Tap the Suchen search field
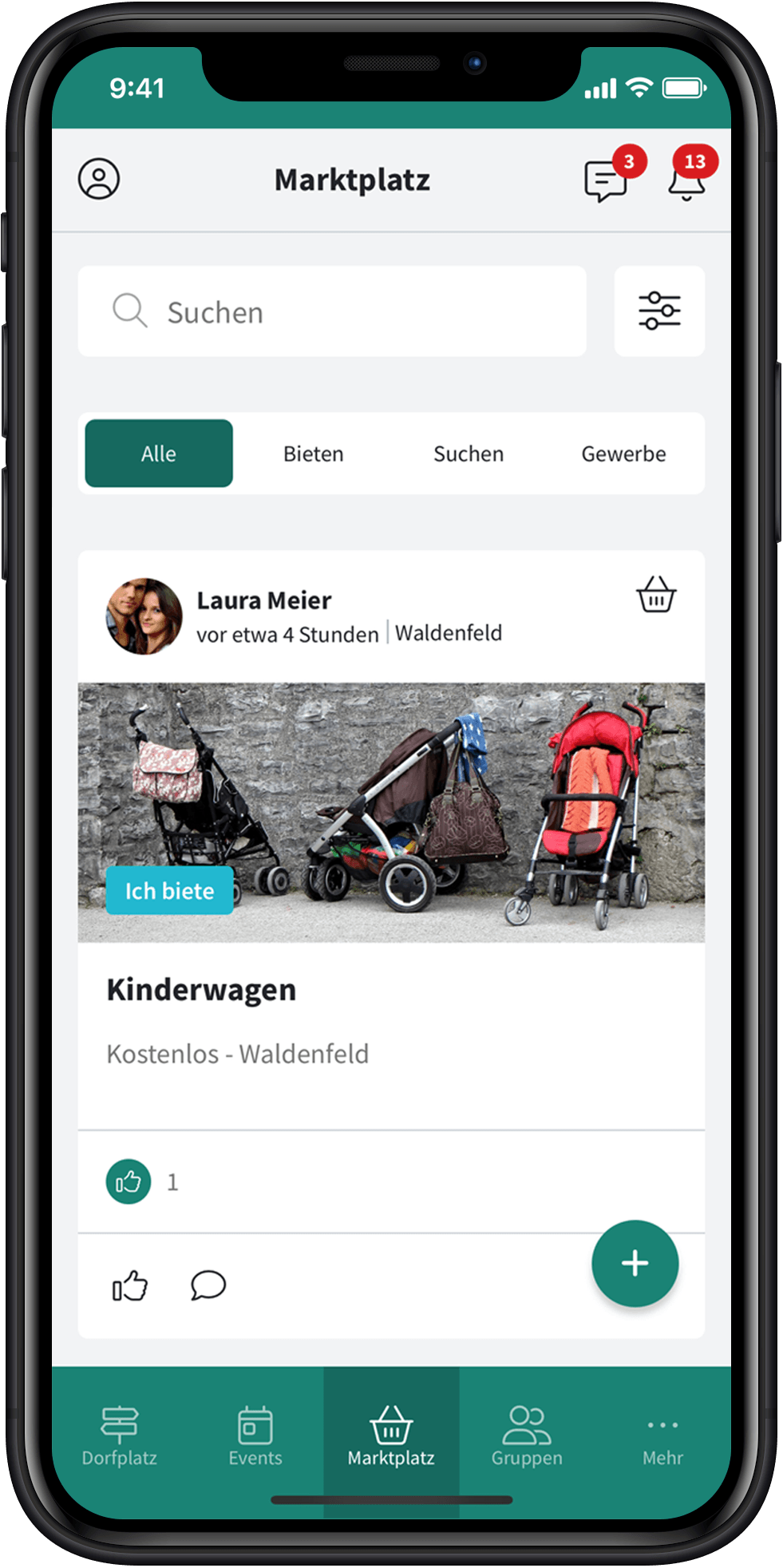 [x=332, y=311]
